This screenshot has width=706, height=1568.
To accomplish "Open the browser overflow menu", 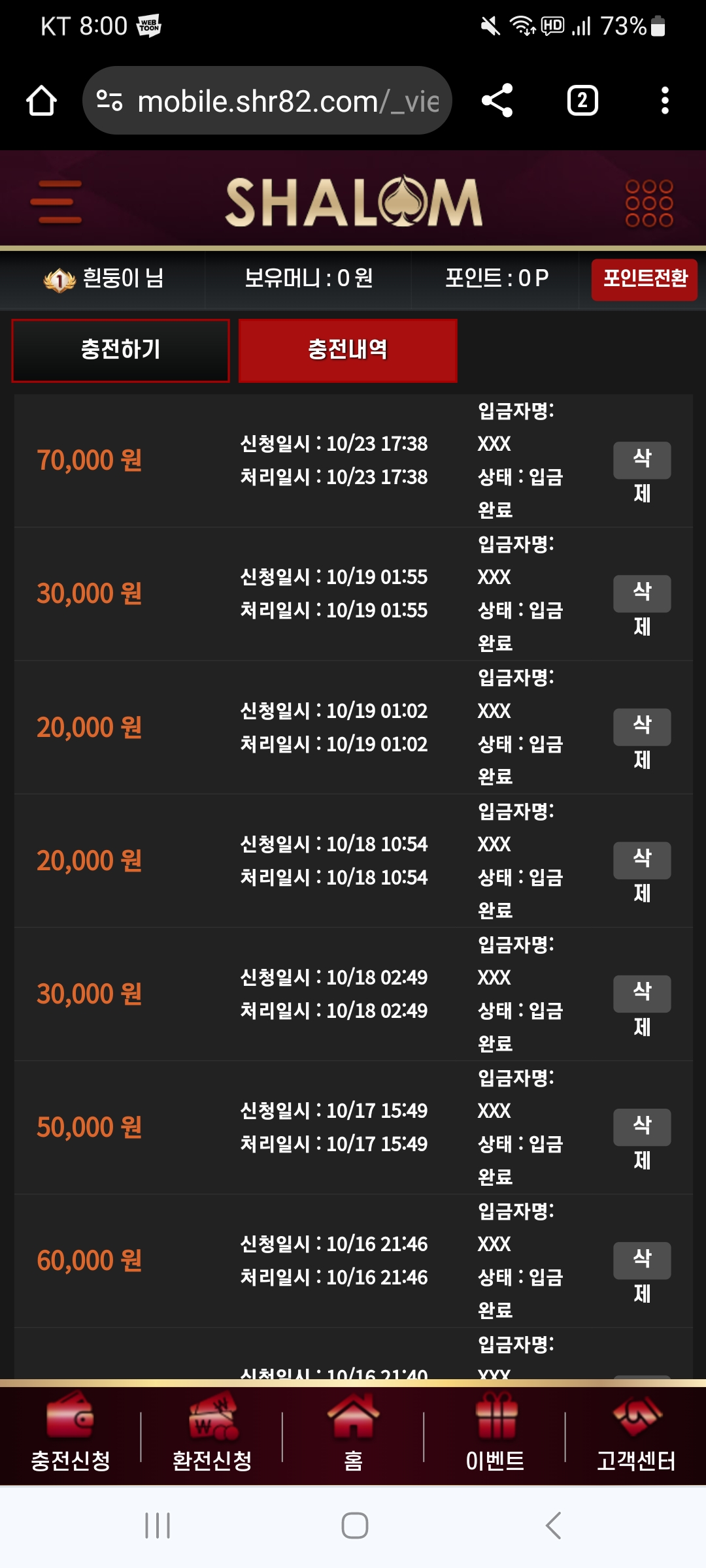I will click(665, 101).
